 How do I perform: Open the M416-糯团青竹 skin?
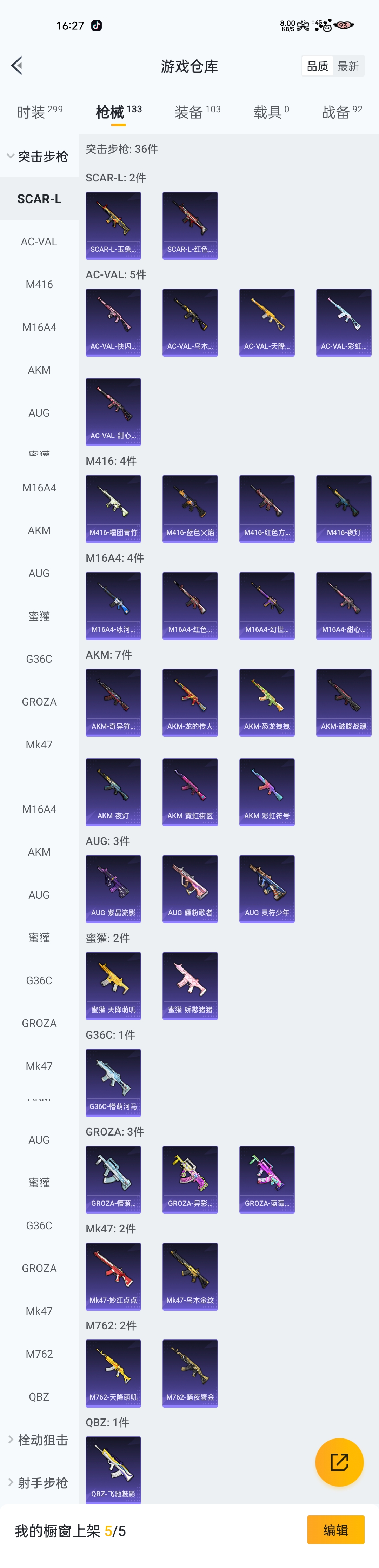coord(113,508)
